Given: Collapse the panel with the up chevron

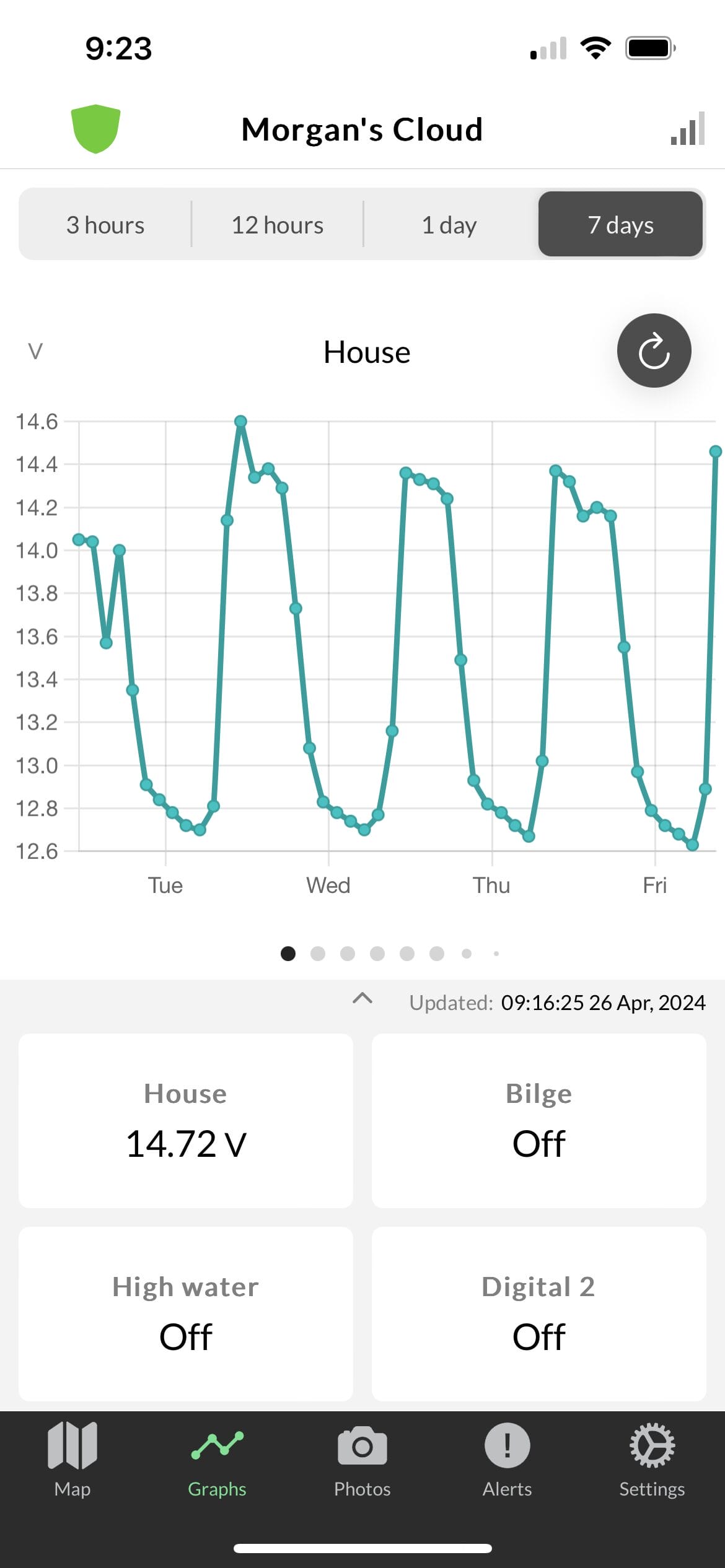Looking at the screenshot, I should pyautogui.click(x=362, y=998).
